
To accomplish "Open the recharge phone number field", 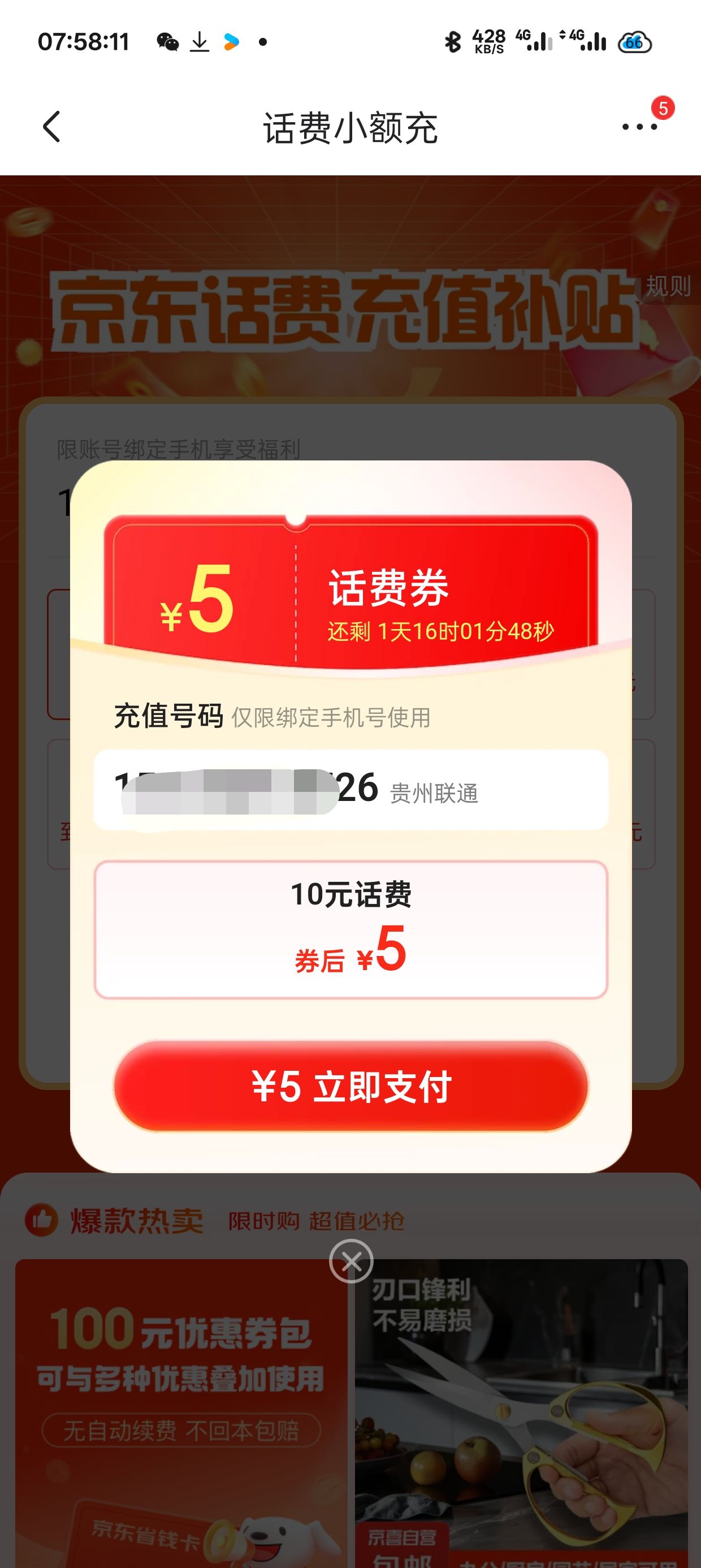I will pos(350,789).
